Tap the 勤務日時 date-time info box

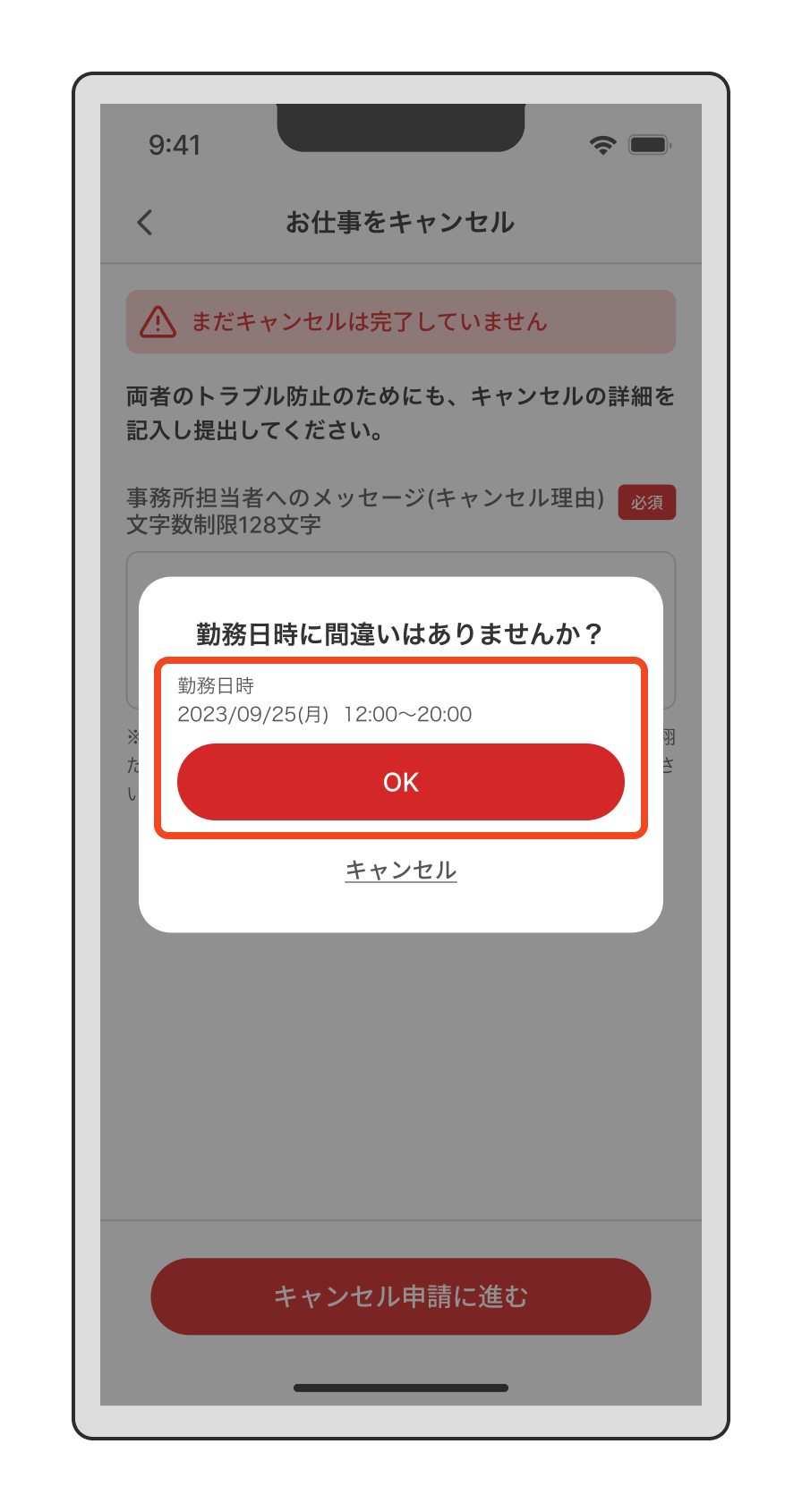point(400,701)
